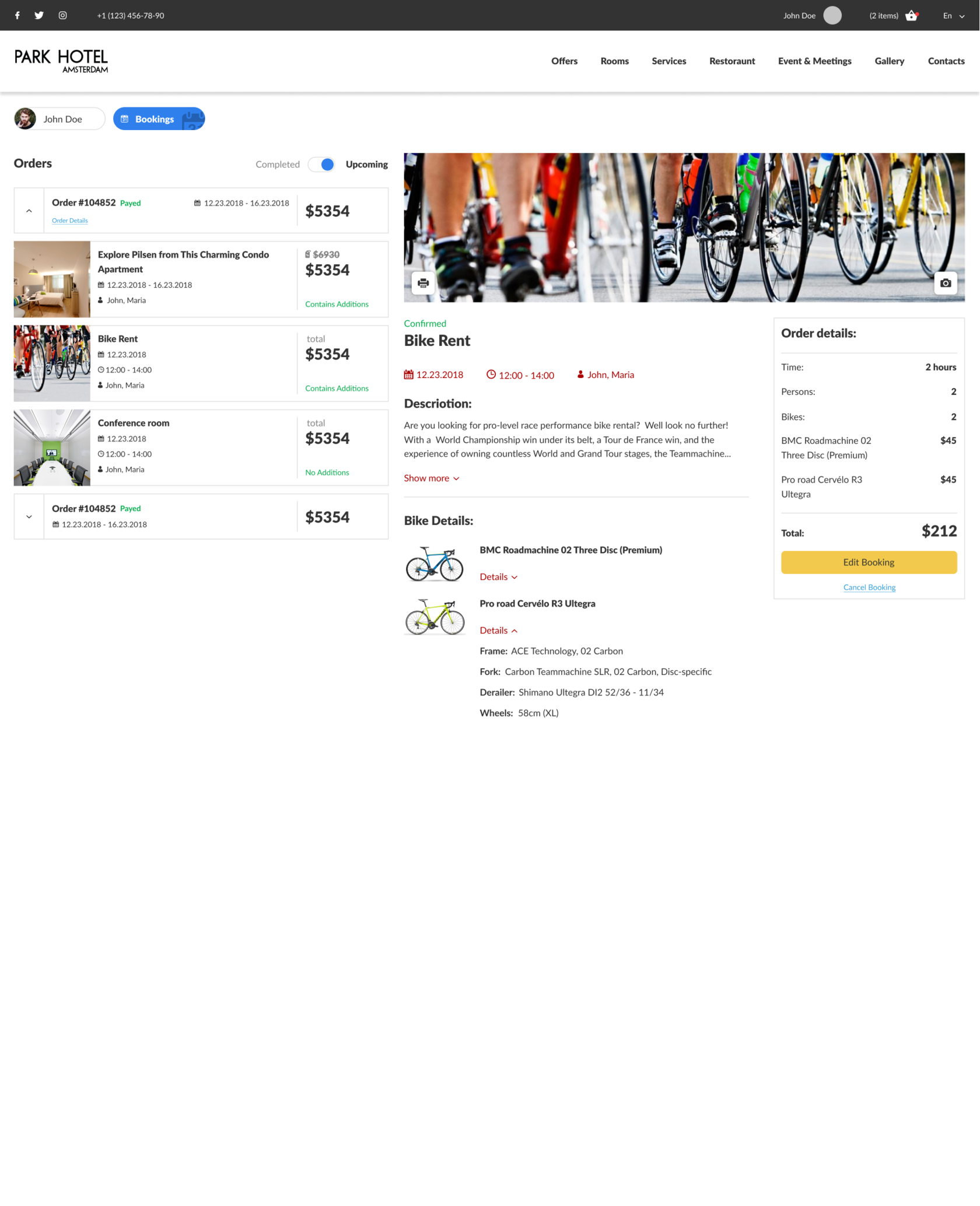Expand Details for BMC Roadmachine 02
This screenshot has width=980, height=1206.
point(498,577)
